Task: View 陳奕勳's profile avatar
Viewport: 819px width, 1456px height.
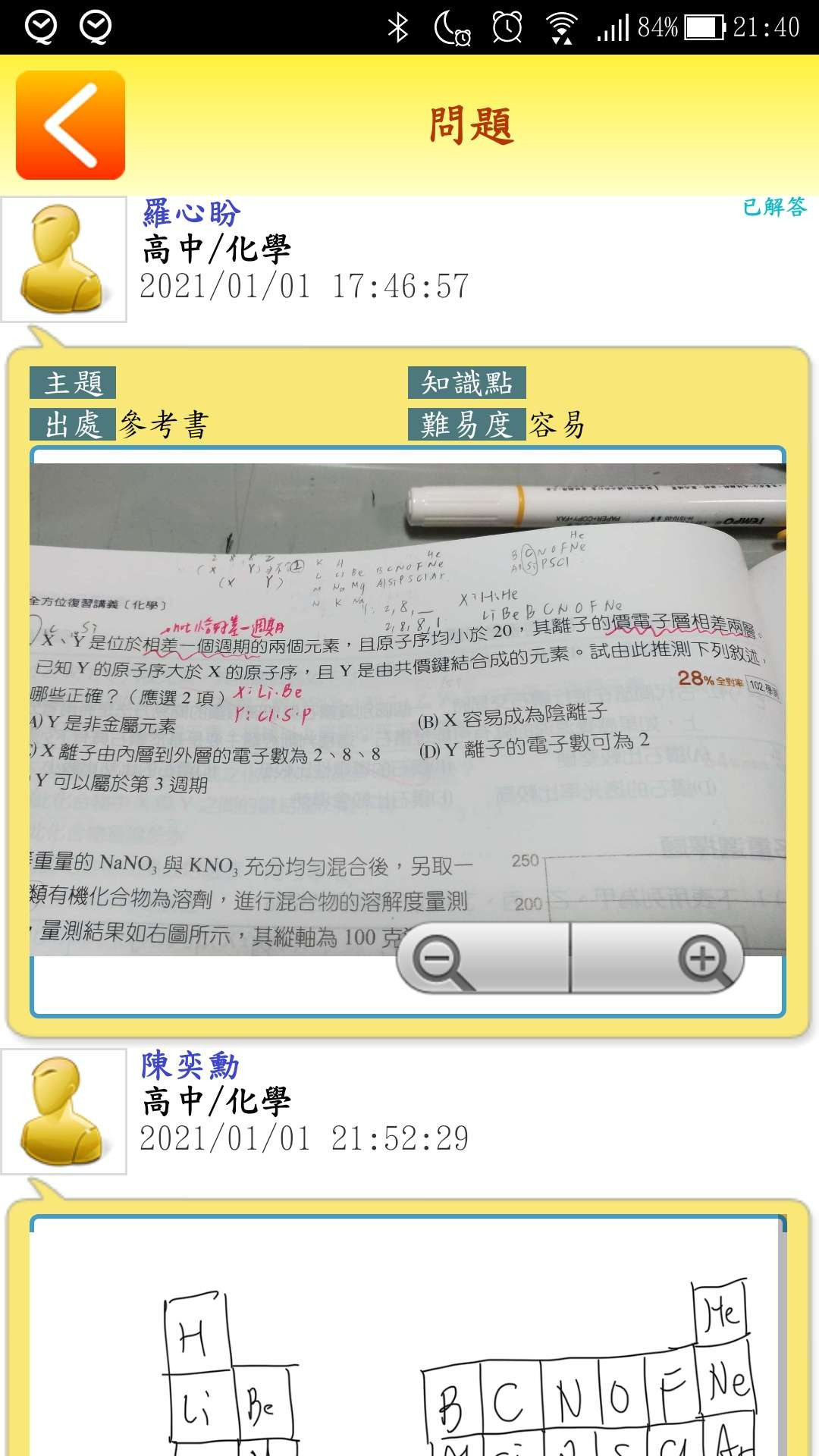Action: (x=64, y=1112)
